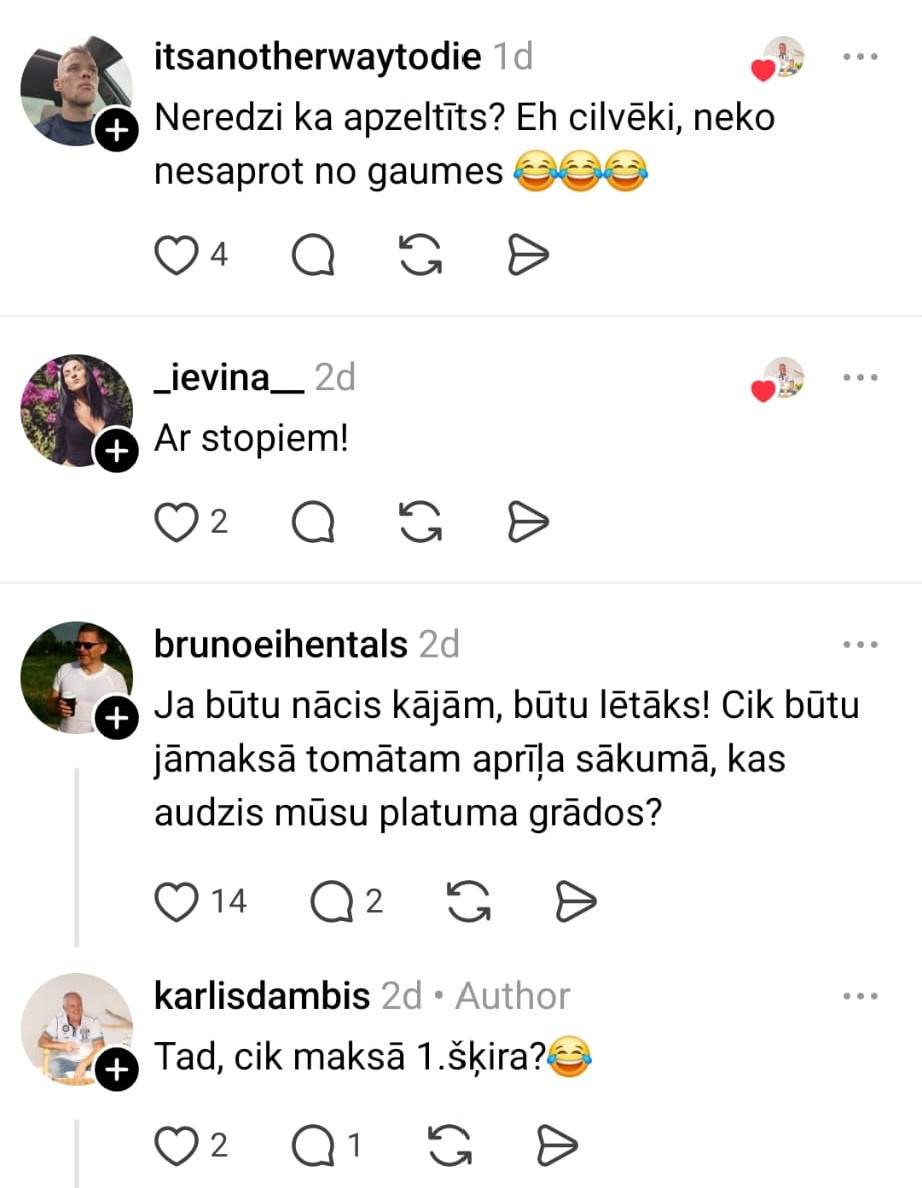The image size is (922, 1188).
Task: Repost itsanotherwaytodie's comment
Action: pyautogui.click(x=421, y=257)
